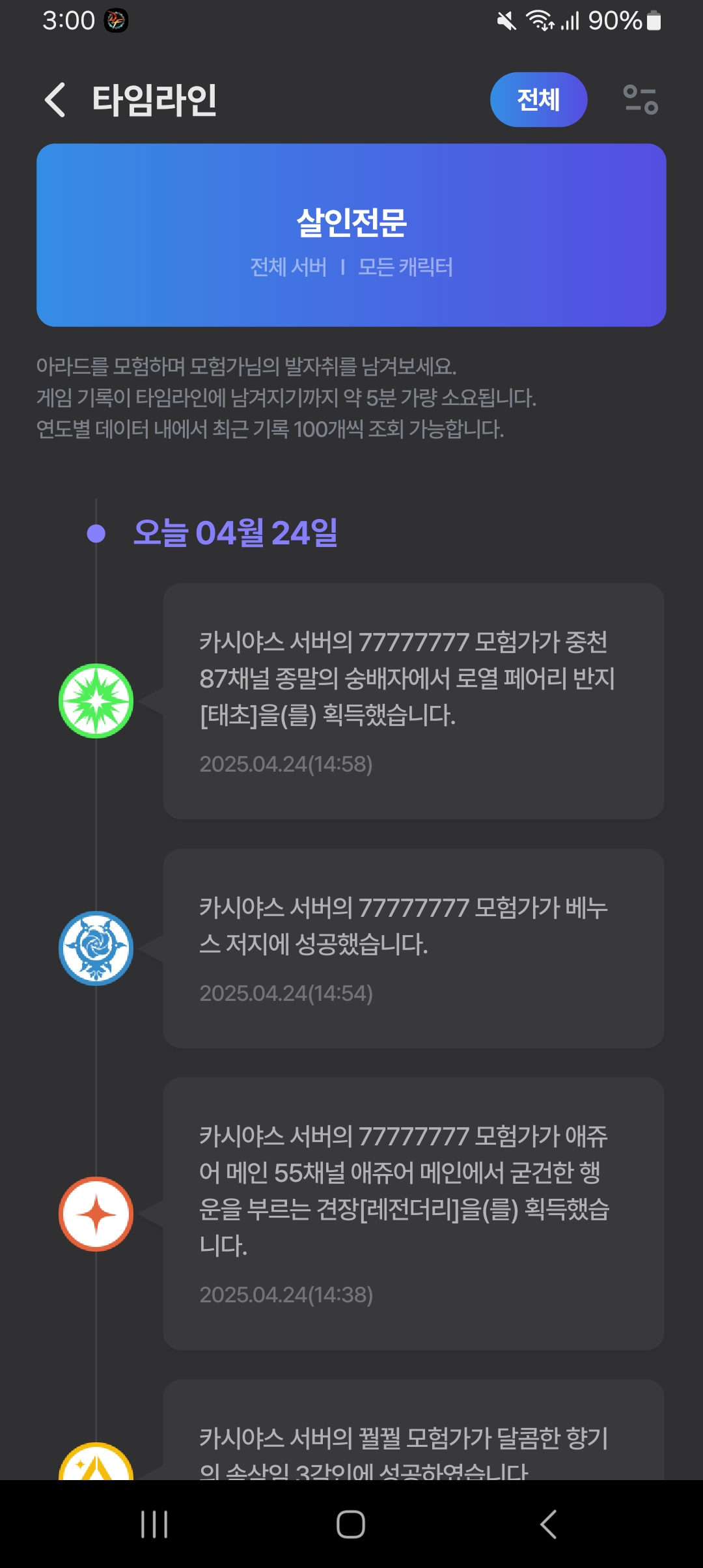Open the 로열 페어리 반지 acquisition record
Viewport: 703px width, 1568px height.
(413, 701)
